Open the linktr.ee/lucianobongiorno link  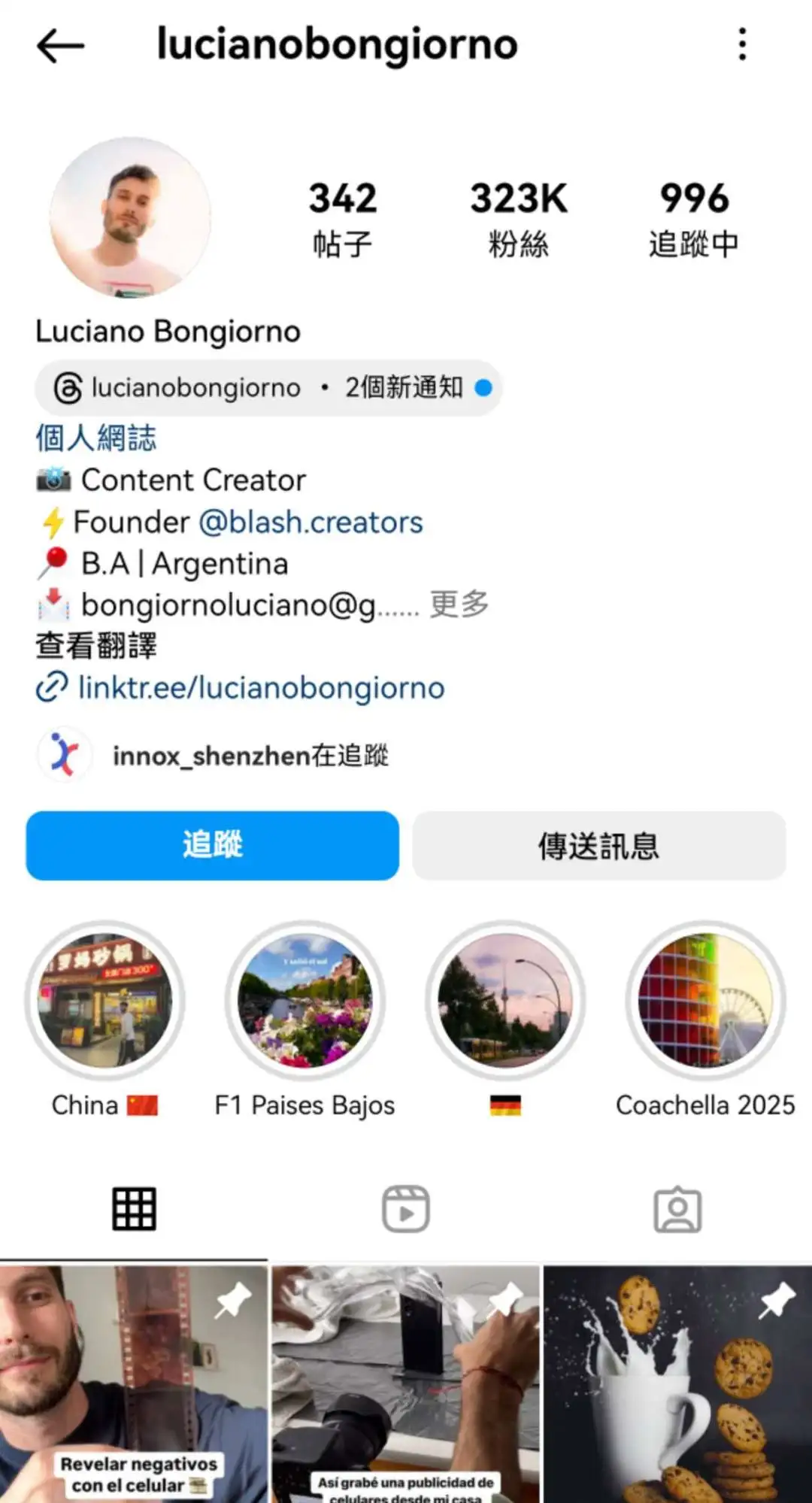click(x=260, y=688)
